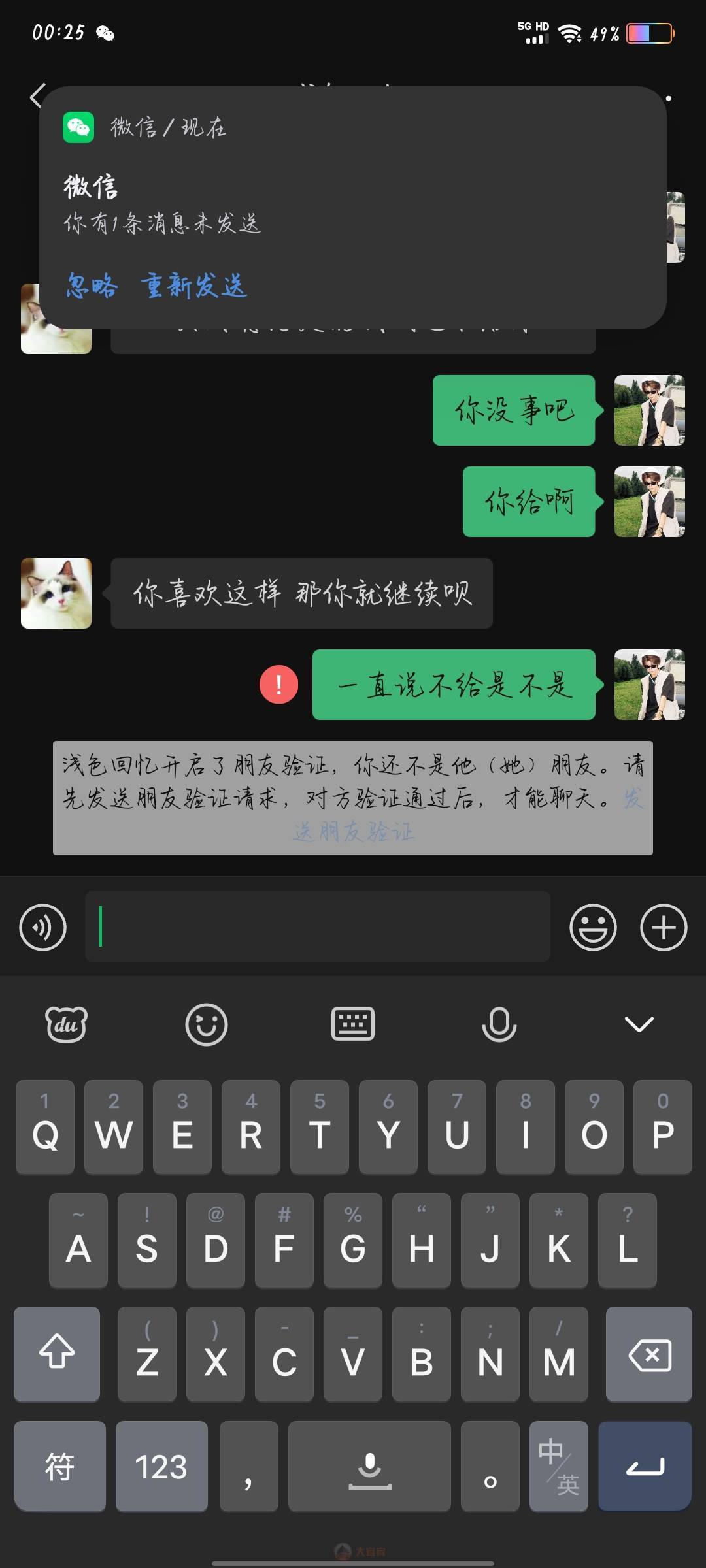Open the keyboard emoticon panel
The image size is (706, 1568).
(x=207, y=1024)
